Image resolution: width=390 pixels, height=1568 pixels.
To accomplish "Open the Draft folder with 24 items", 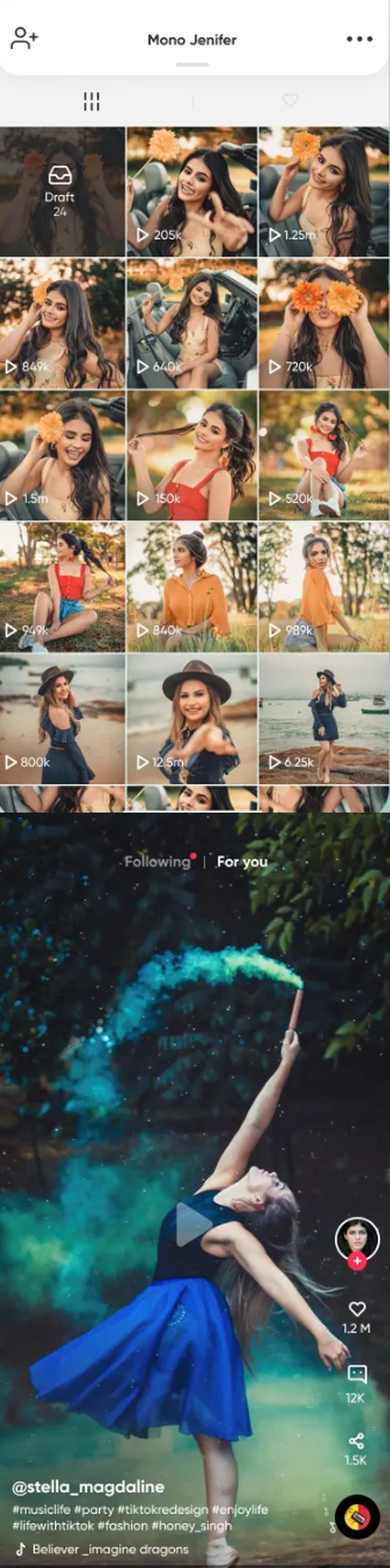I will [x=59, y=192].
